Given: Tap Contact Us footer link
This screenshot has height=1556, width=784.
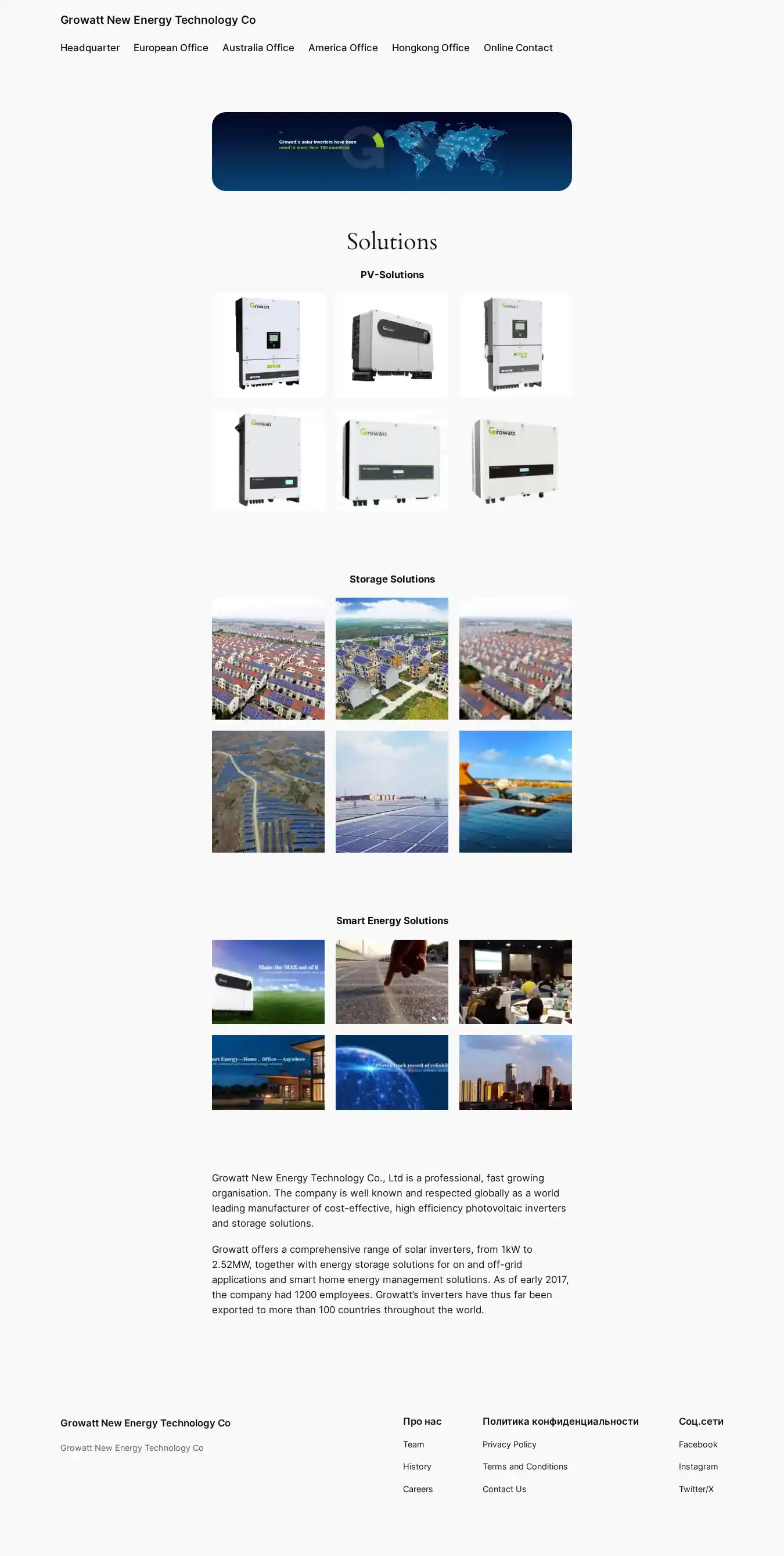Looking at the screenshot, I should [504, 1489].
